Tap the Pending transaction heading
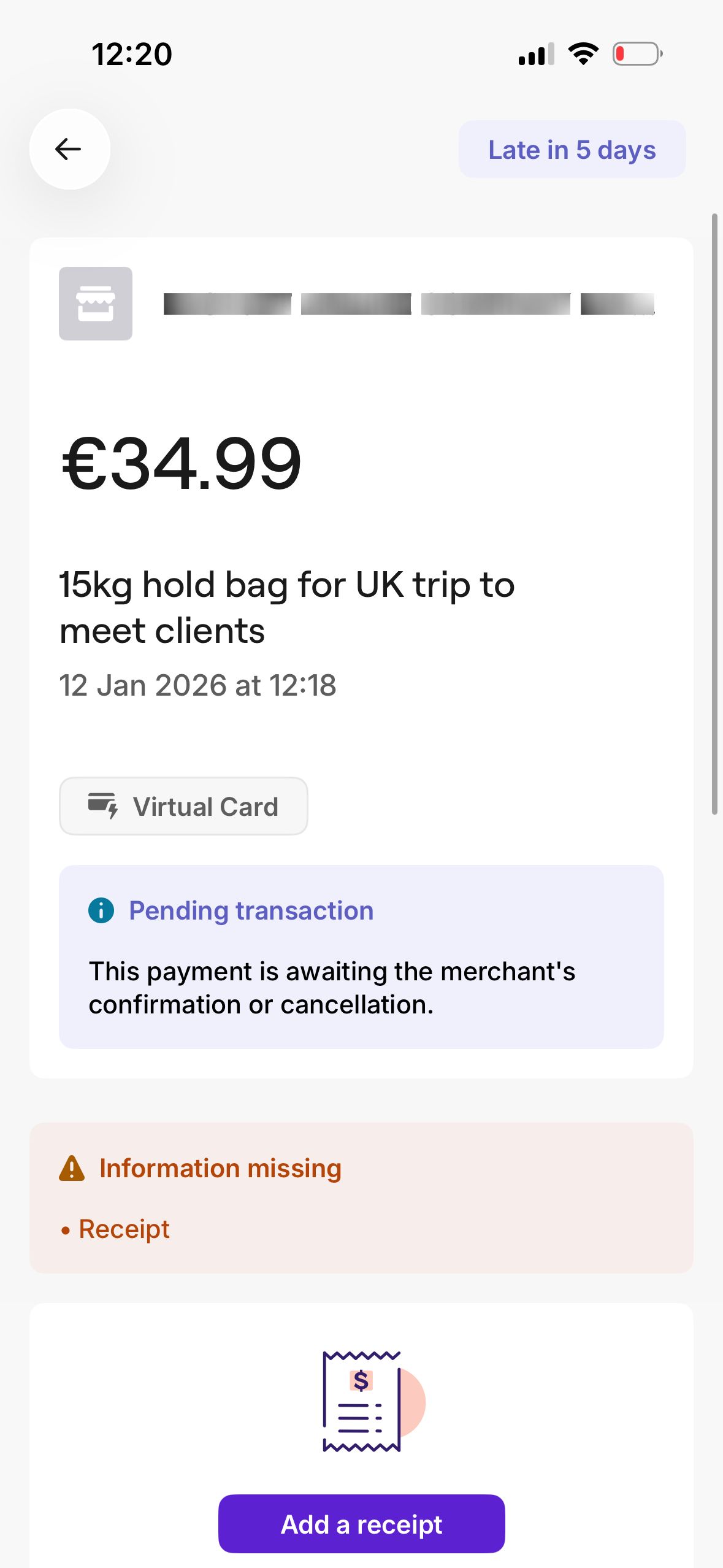This screenshot has height=1568, width=723. point(251,910)
